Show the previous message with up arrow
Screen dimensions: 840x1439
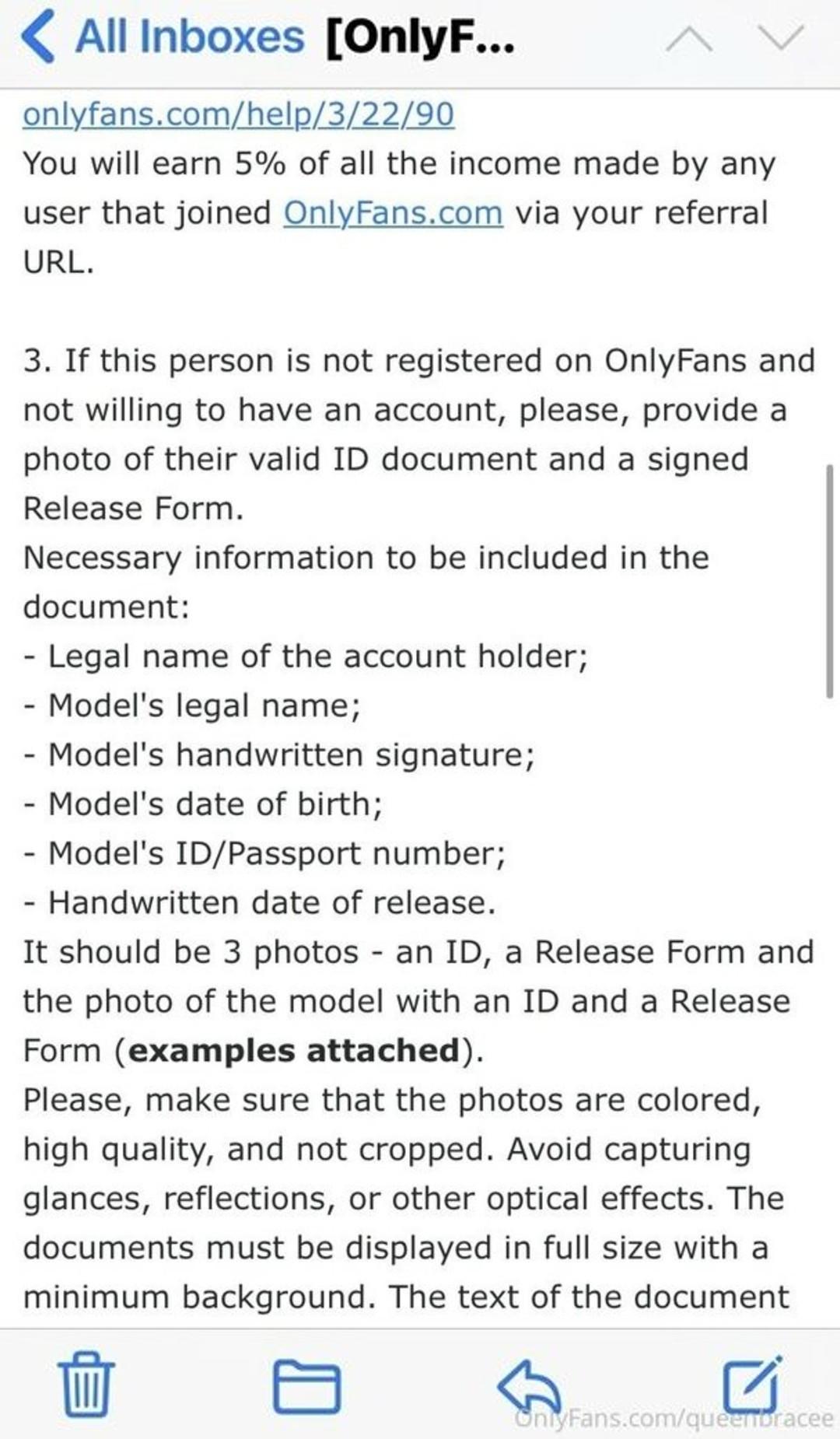click(x=688, y=37)
